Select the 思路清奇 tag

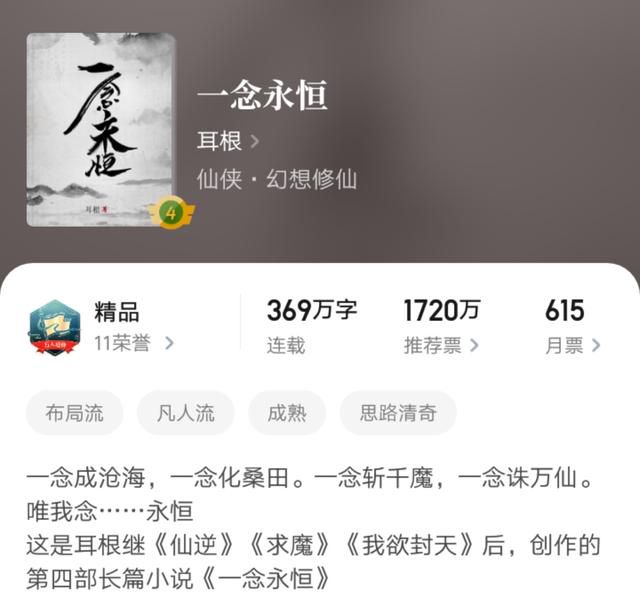tap(398, 413)
